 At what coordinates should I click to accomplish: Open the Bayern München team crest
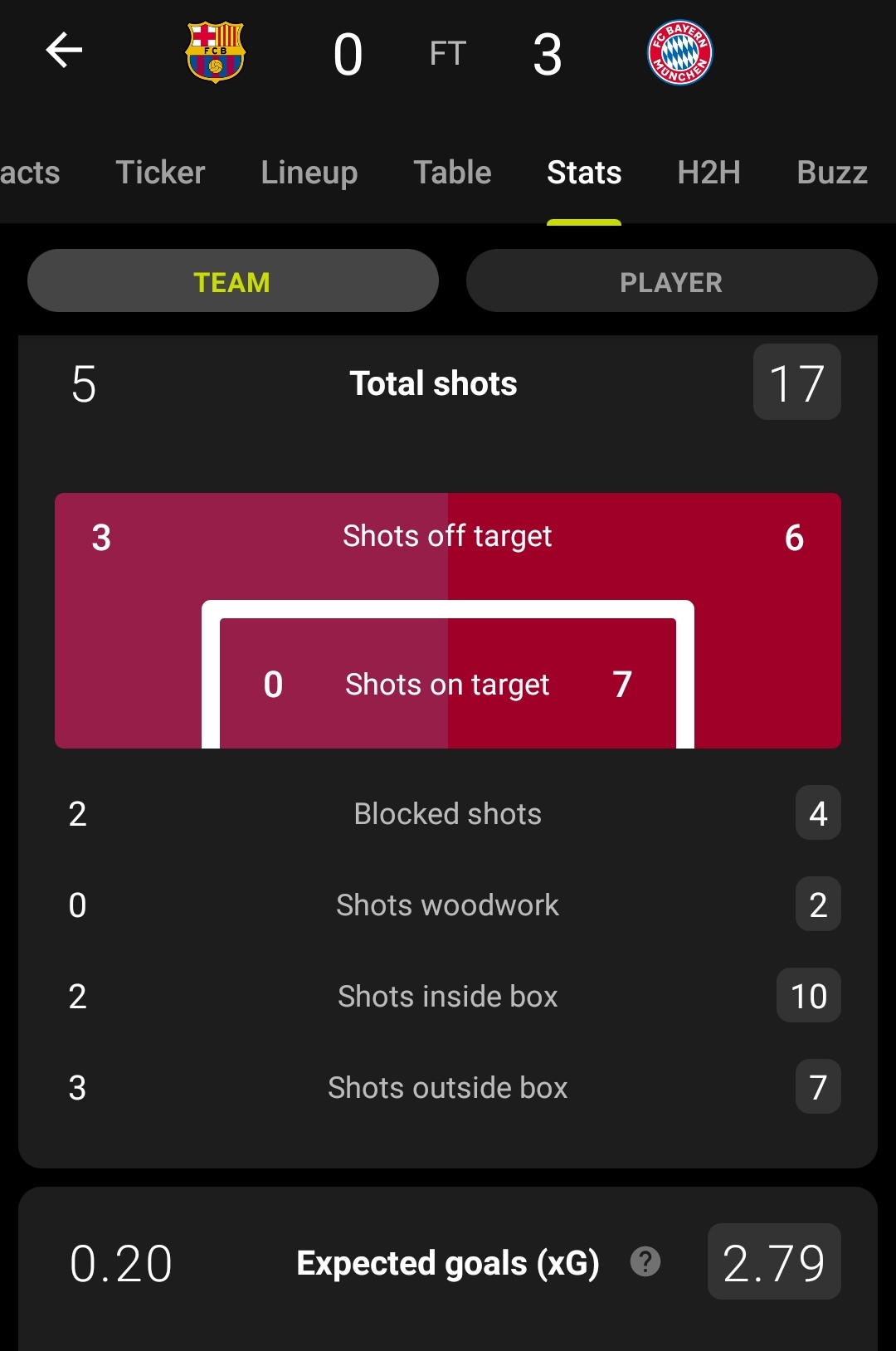[679, 53]
